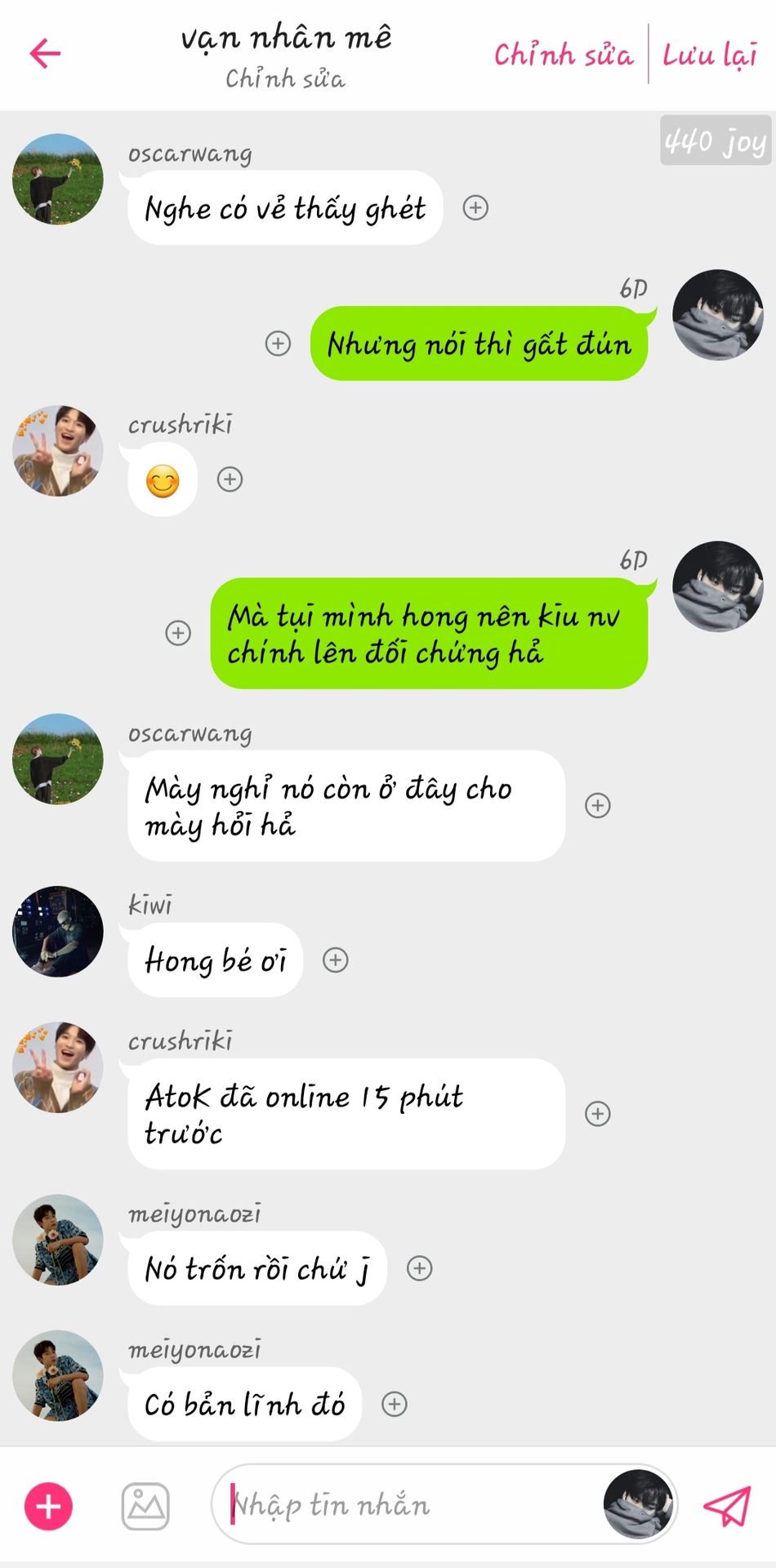Screen dimensions: 776x1568
Task: Tap the pink Chỉnh sửa button
Action: click(563, 55)
